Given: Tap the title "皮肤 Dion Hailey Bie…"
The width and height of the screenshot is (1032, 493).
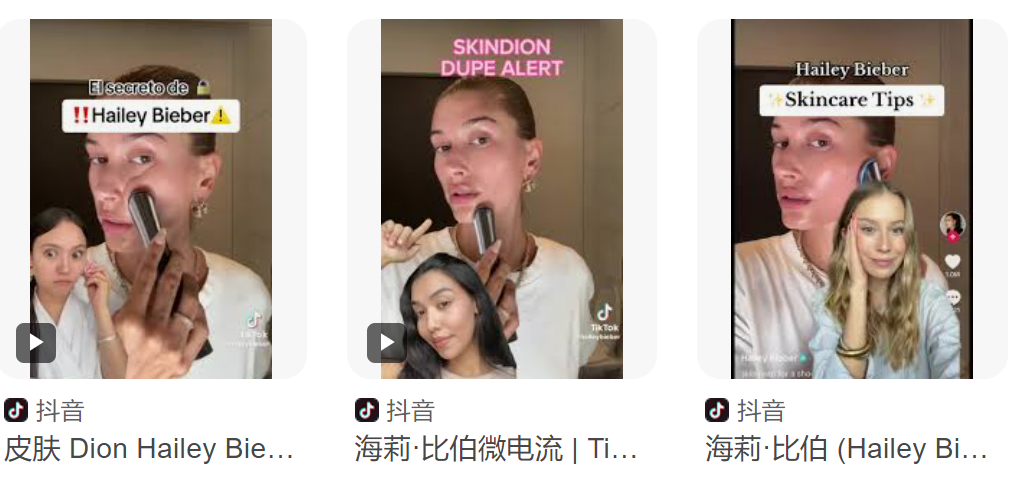Looking at the screenshot, I should (x=149, y=450).
